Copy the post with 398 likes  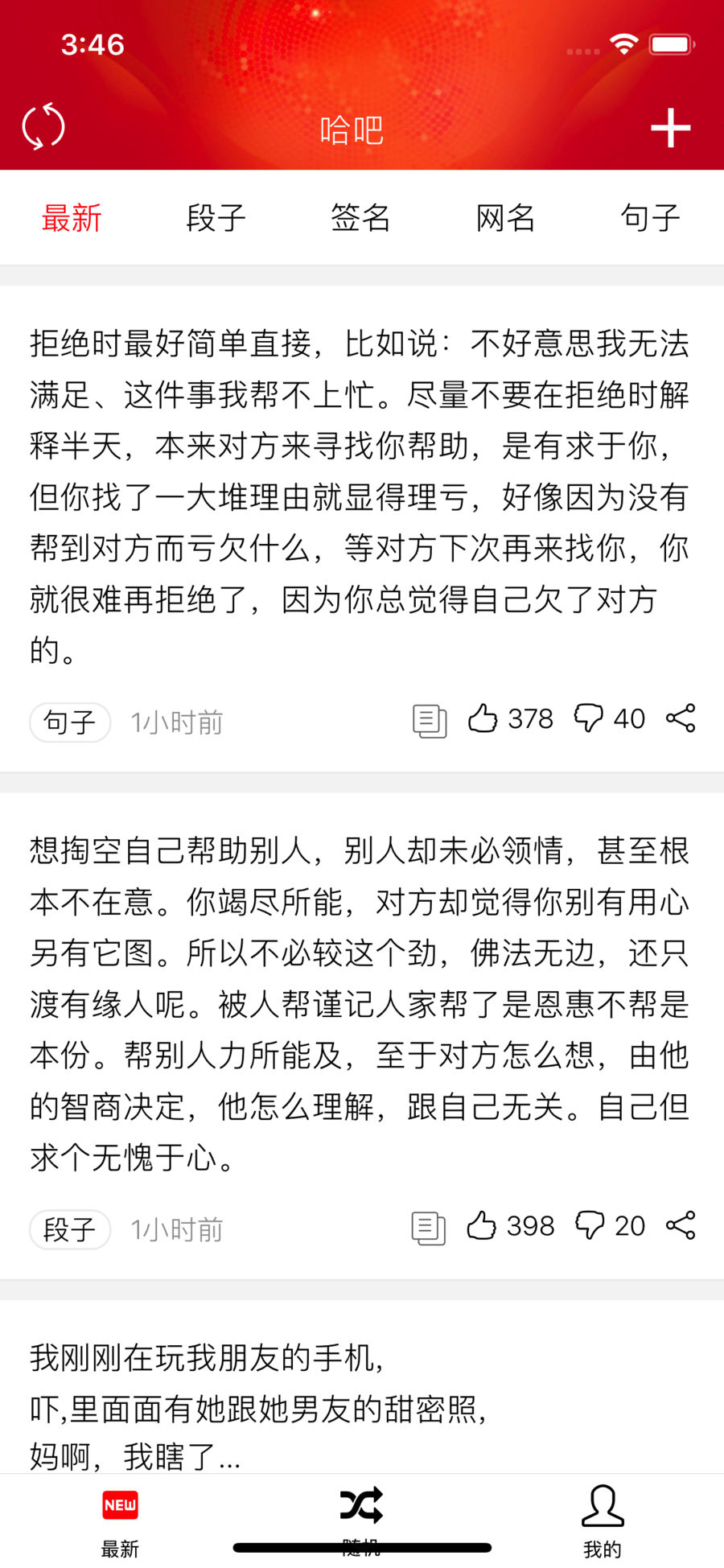point(428,1228)
